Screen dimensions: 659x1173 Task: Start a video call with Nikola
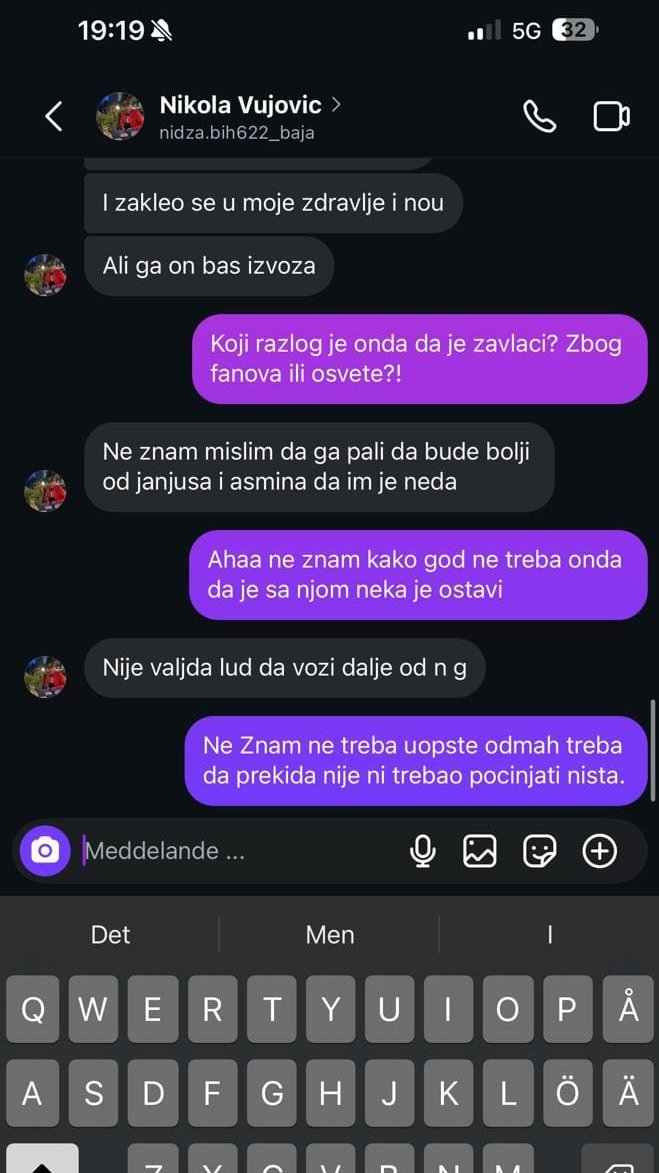point(611,116)
